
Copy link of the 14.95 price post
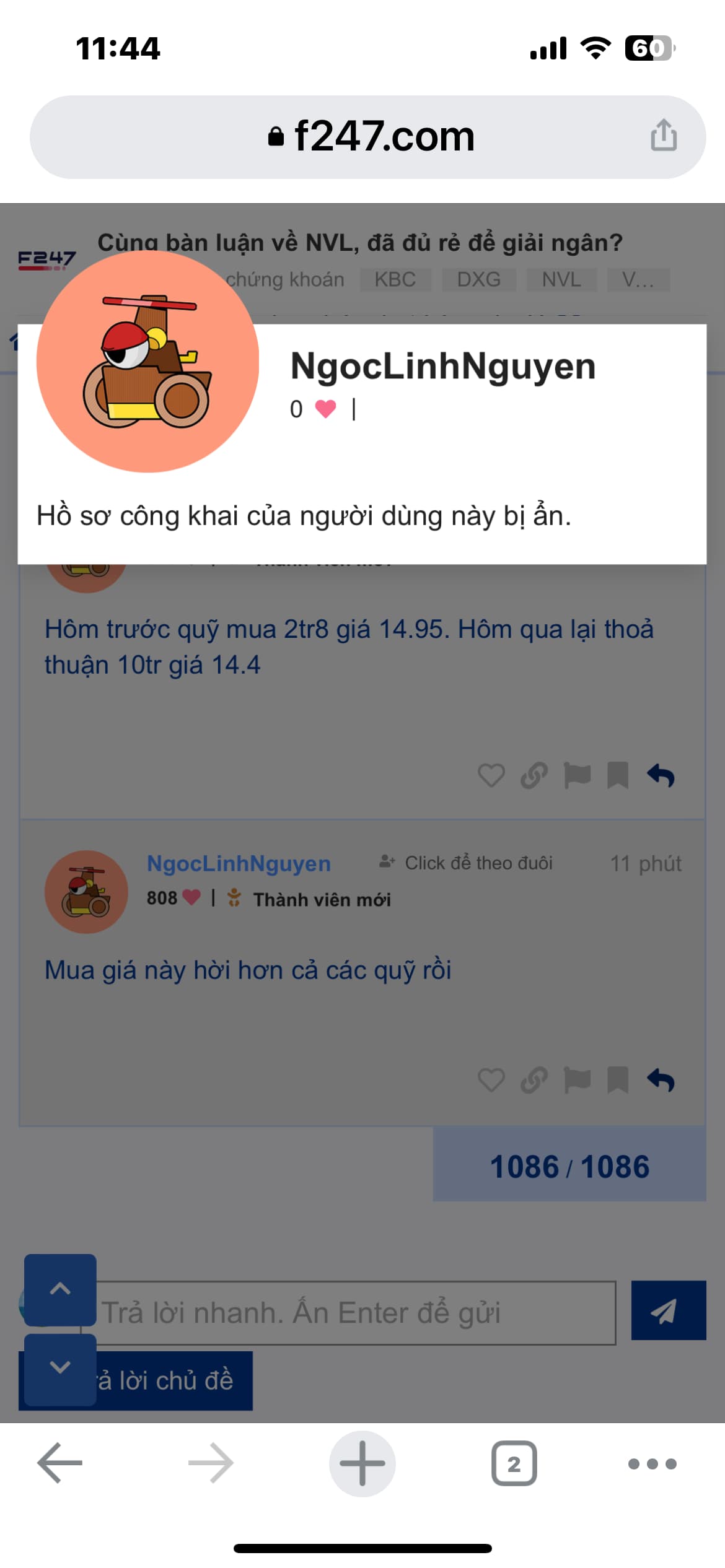534,775
